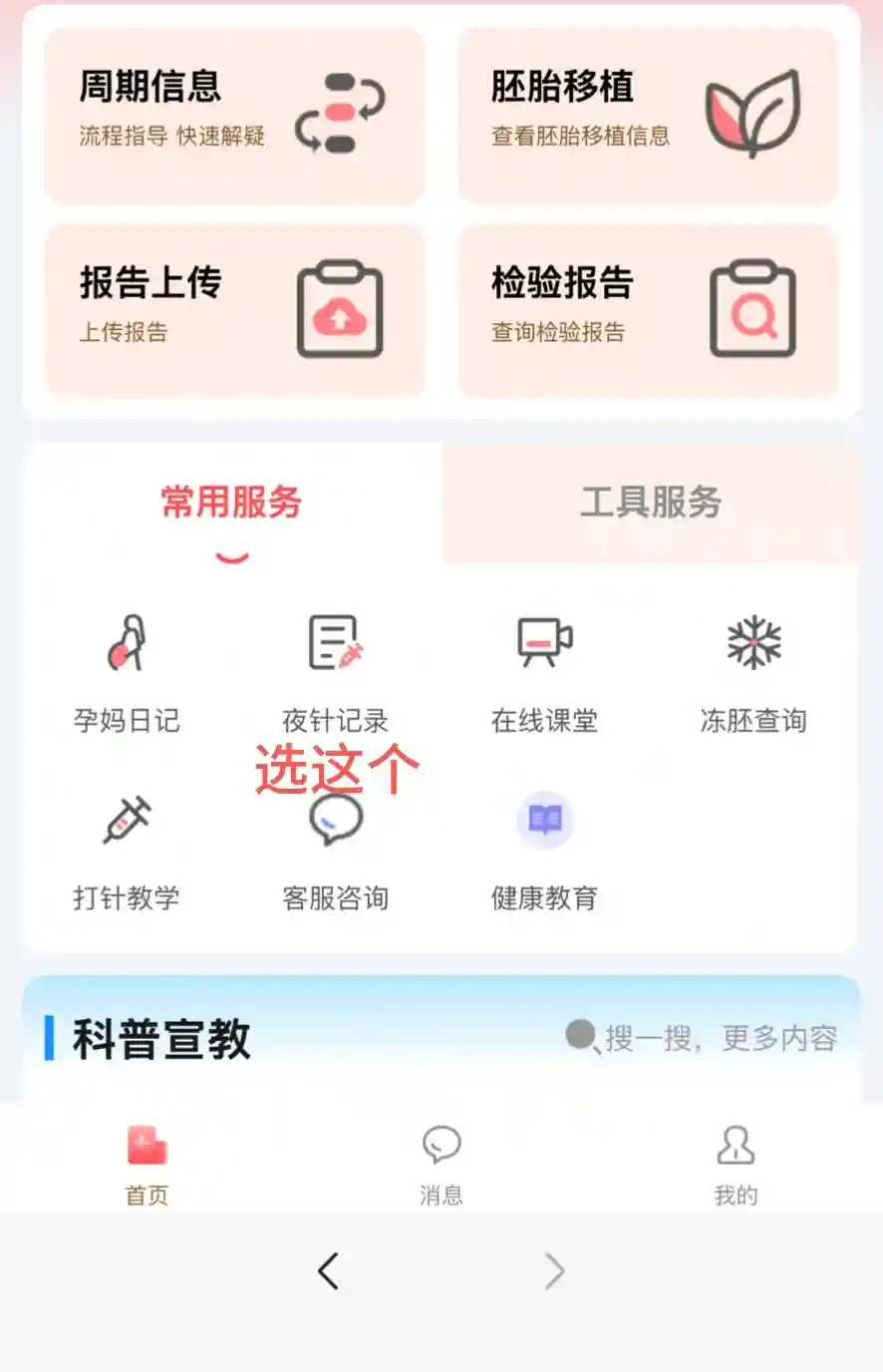
Task: Go to the 首页 tab
Action: [147, 1164]
